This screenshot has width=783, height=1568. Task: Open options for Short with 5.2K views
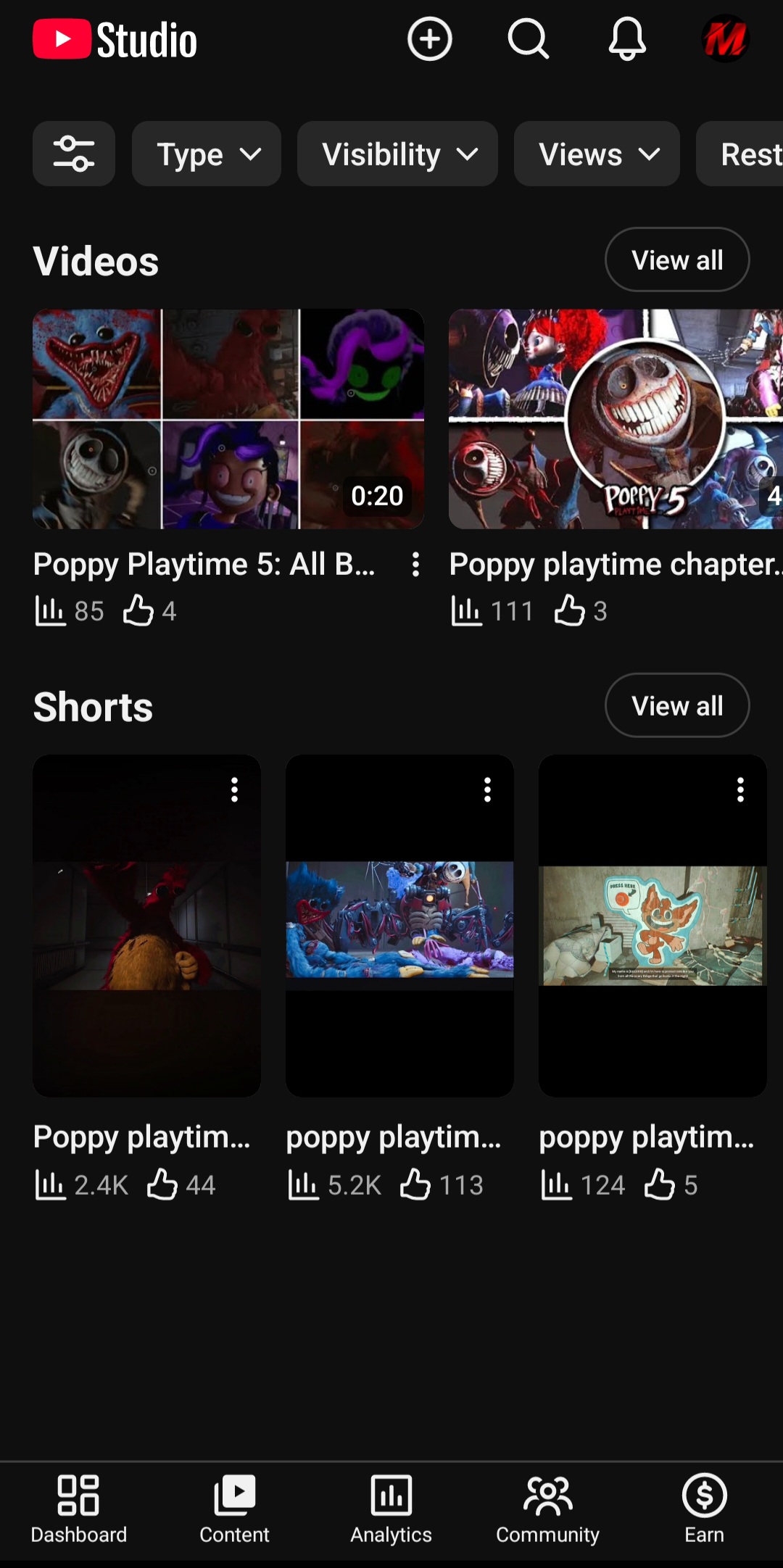point(488,789)
